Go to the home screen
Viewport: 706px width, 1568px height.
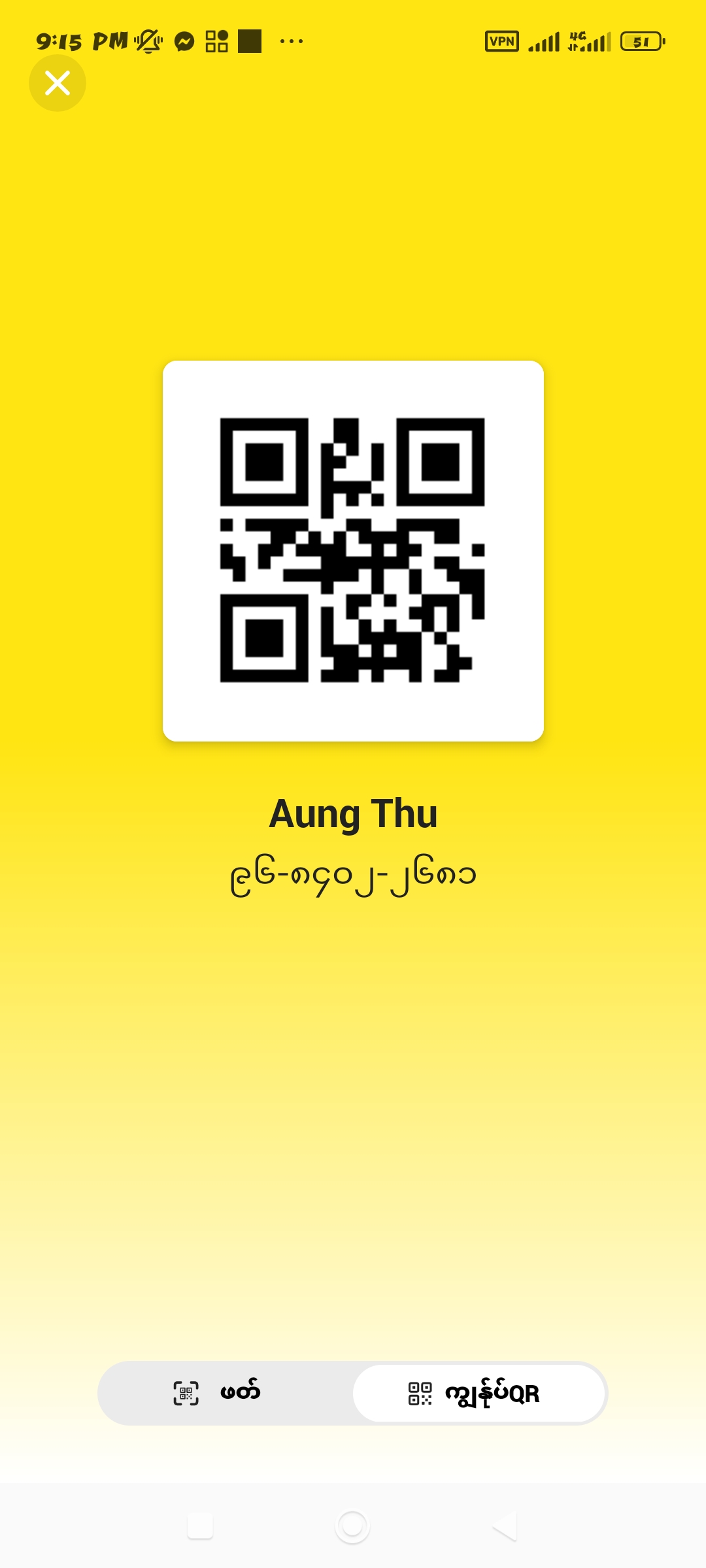(352, 1526)
